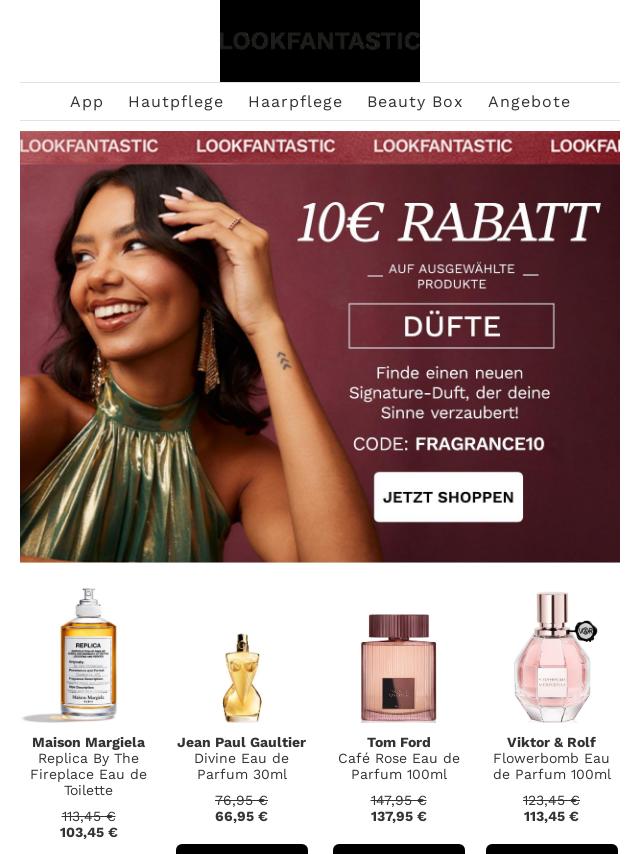Go to the Hautpflege category

tap(176, 102)
